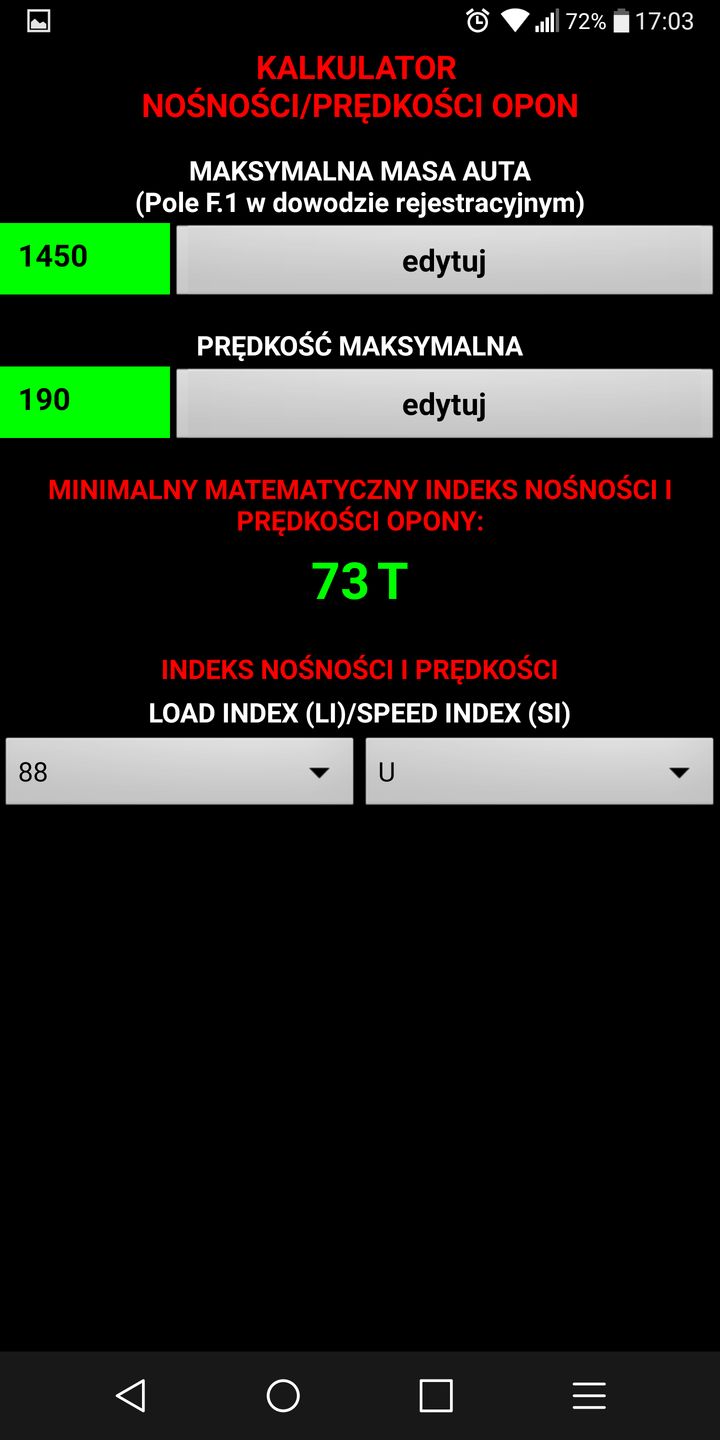The height and width of the screenshot is (1440, 720).
Task: Edit the maximum car mass value
Action: tap(444, 260)
